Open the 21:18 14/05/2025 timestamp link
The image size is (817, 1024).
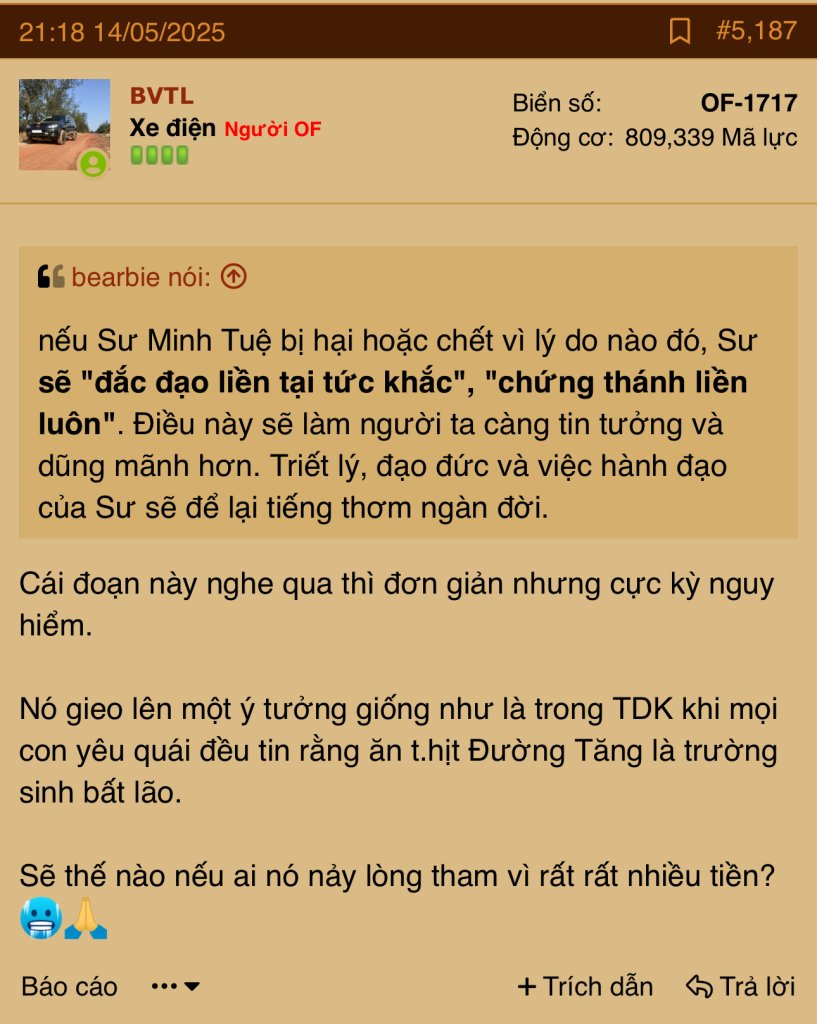tap(122, 32)
